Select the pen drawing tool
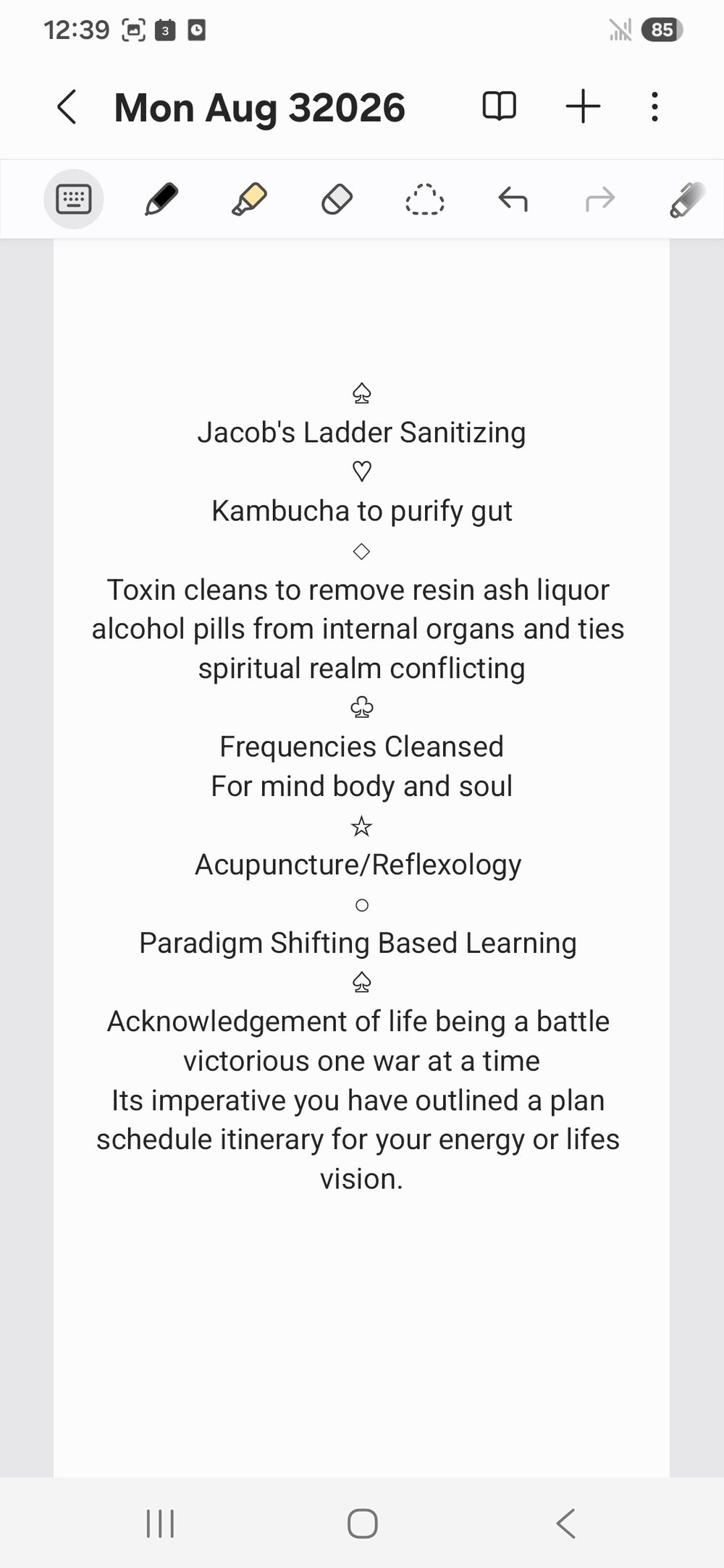Viewport: 724px width, 1568px height. click(x=161, y=199)
